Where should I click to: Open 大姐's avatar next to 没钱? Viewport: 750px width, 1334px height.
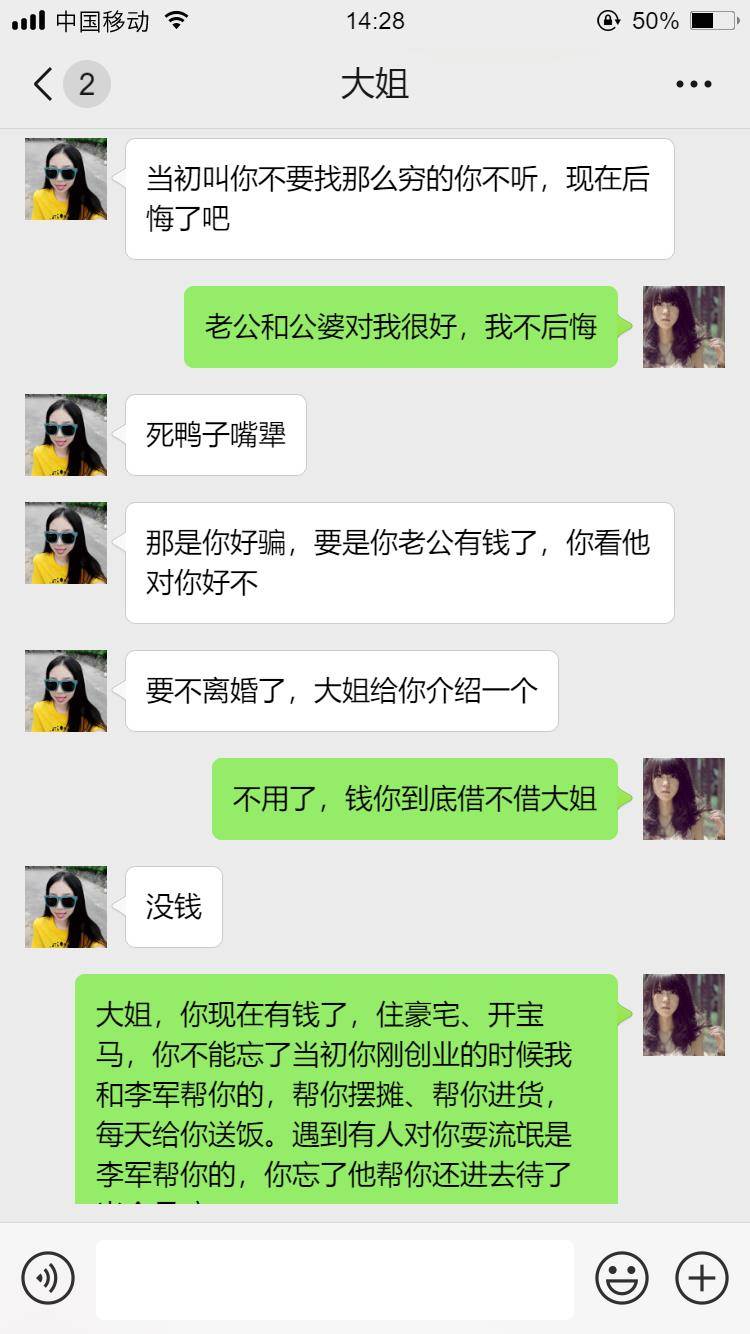pyautogui.click(x=66, y=907)
